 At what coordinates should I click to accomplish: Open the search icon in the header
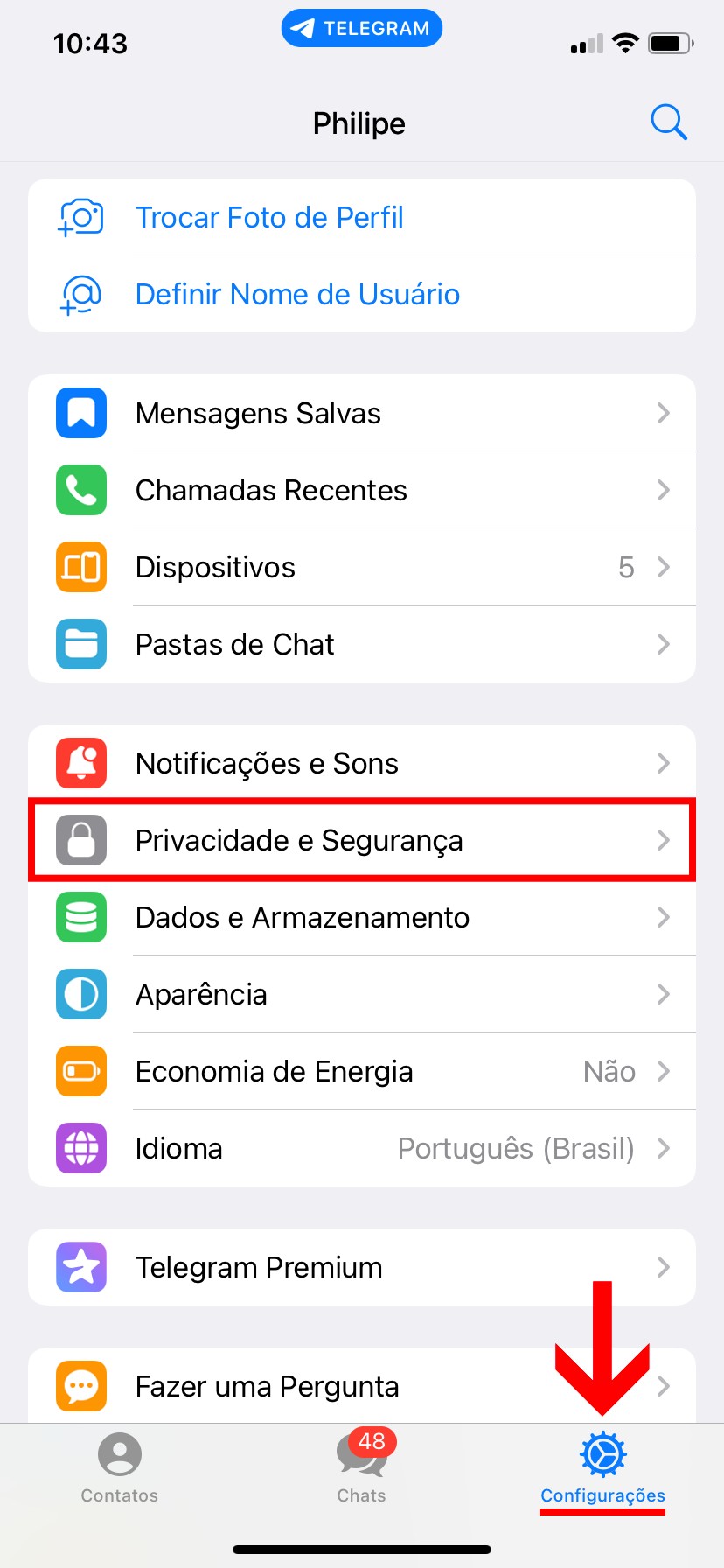tap(669, 122)
